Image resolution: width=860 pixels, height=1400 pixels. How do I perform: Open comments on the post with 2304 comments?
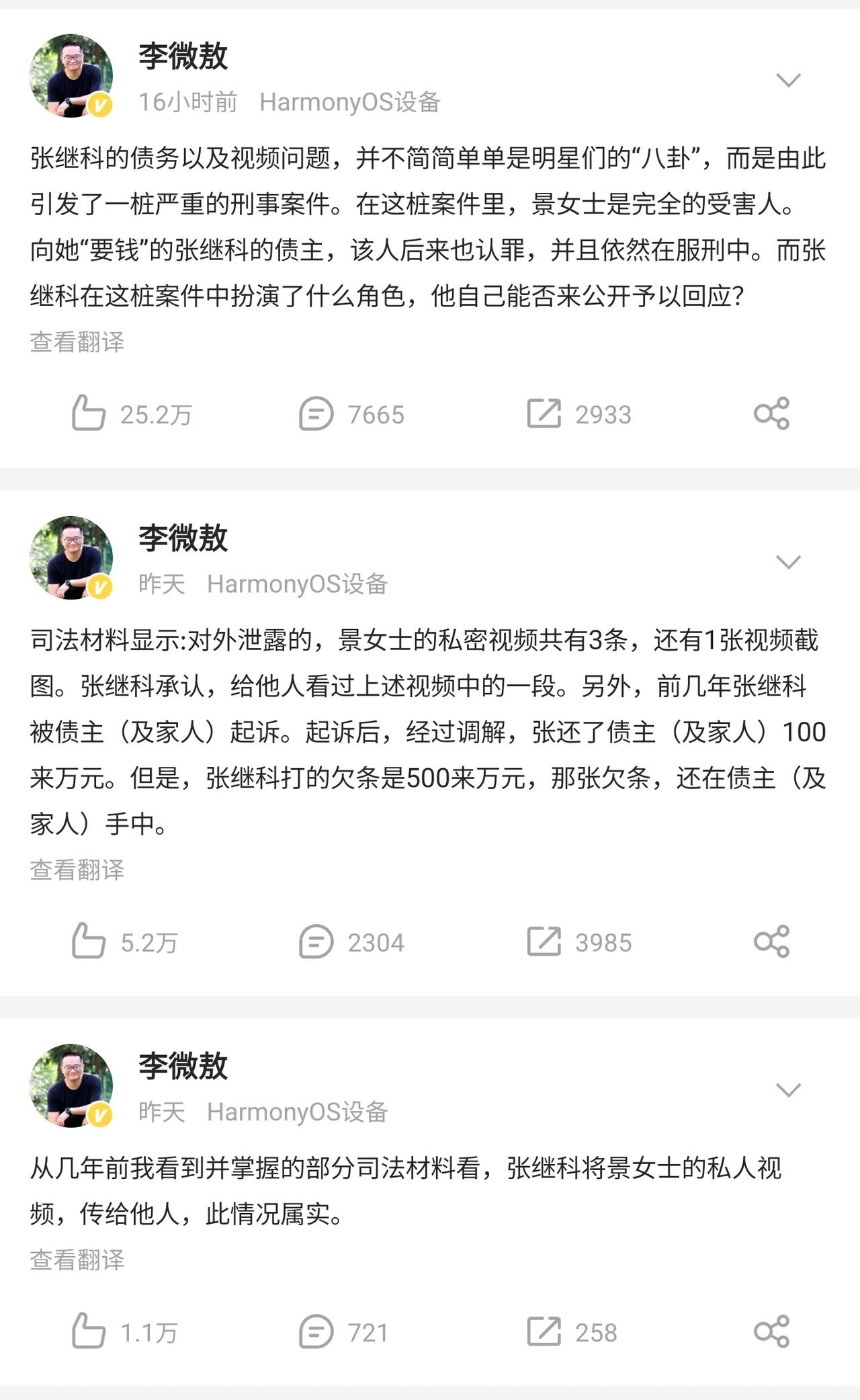click(316, 941)
